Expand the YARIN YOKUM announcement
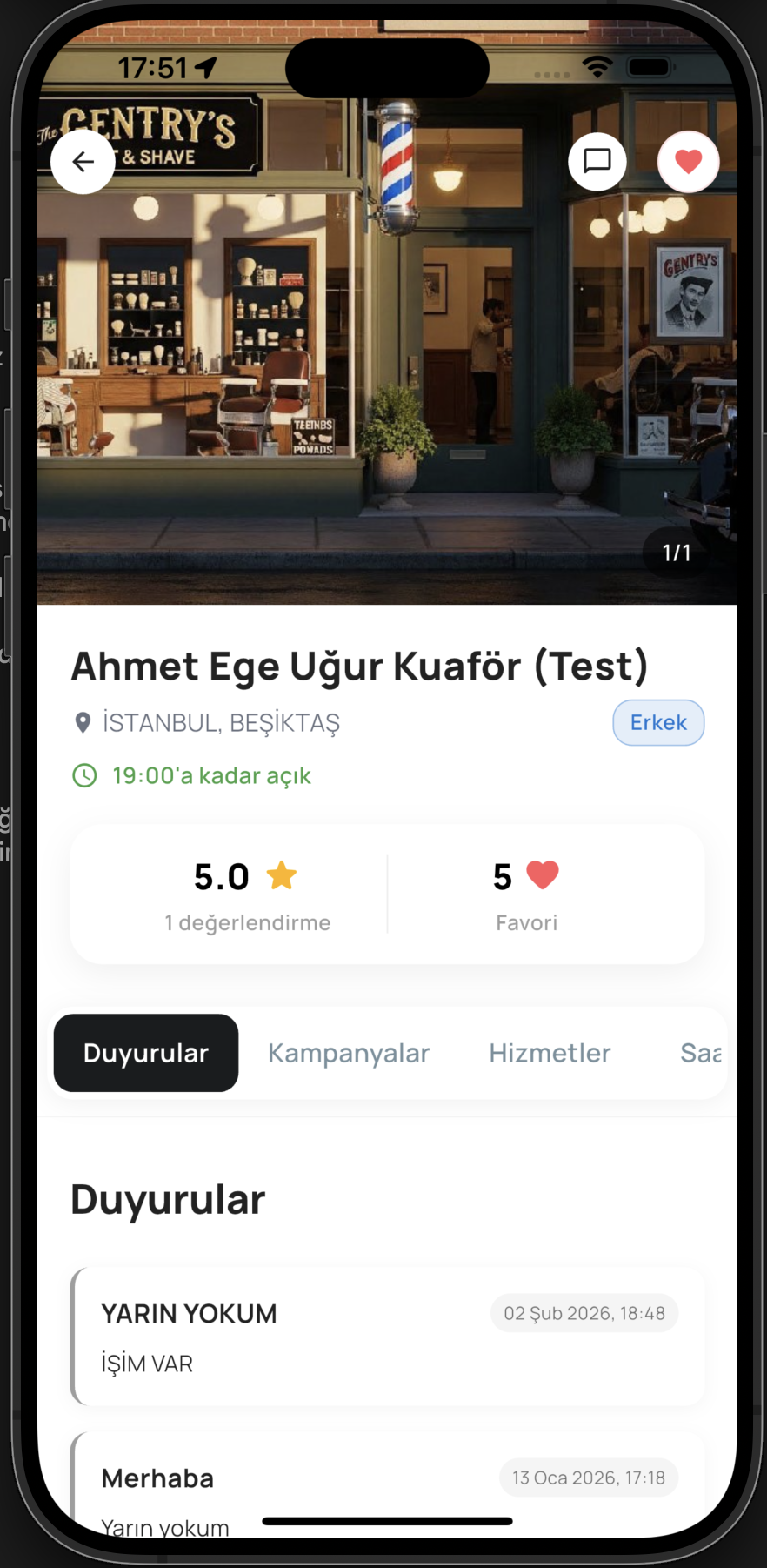 pyautogui.click(x=386, y=1336)
